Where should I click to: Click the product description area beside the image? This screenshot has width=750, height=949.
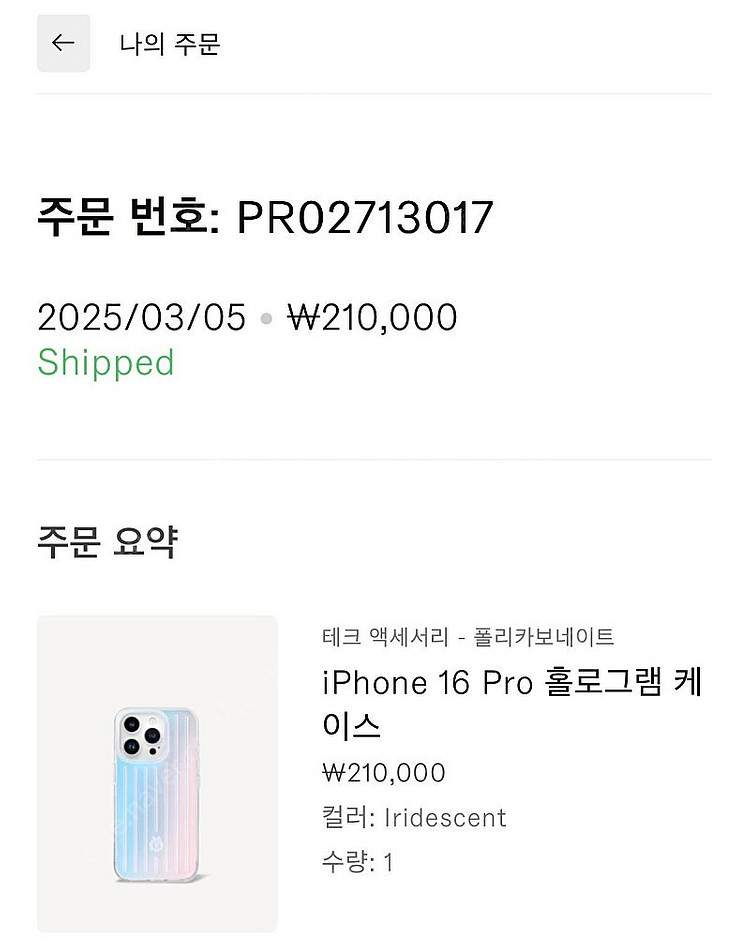[x=500, y=750]
